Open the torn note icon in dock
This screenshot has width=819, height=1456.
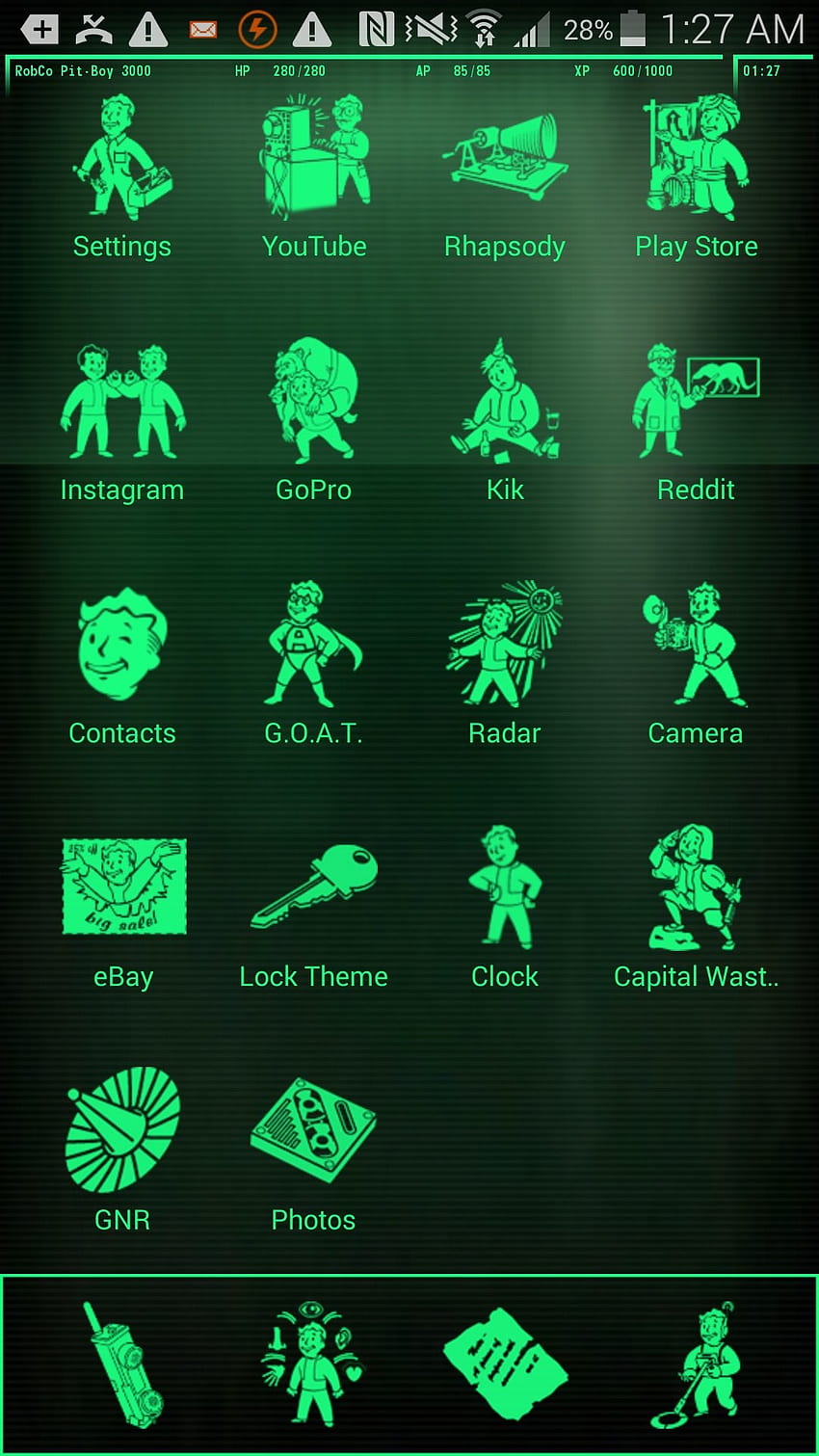(x=505, y=1364)
